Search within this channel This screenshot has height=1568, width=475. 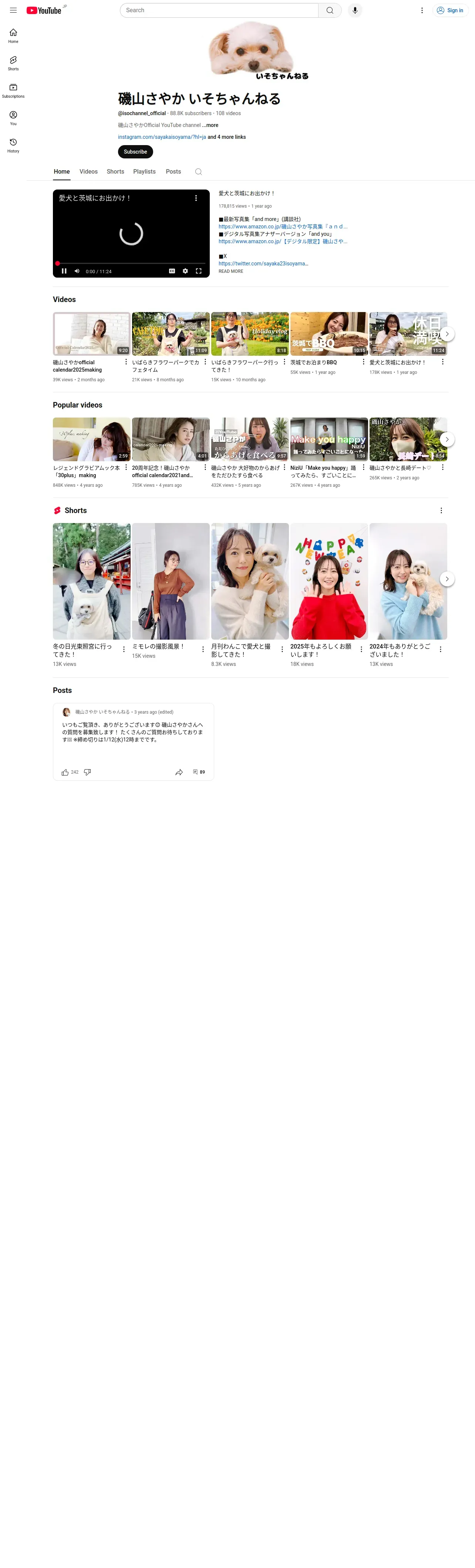point(198,172)
